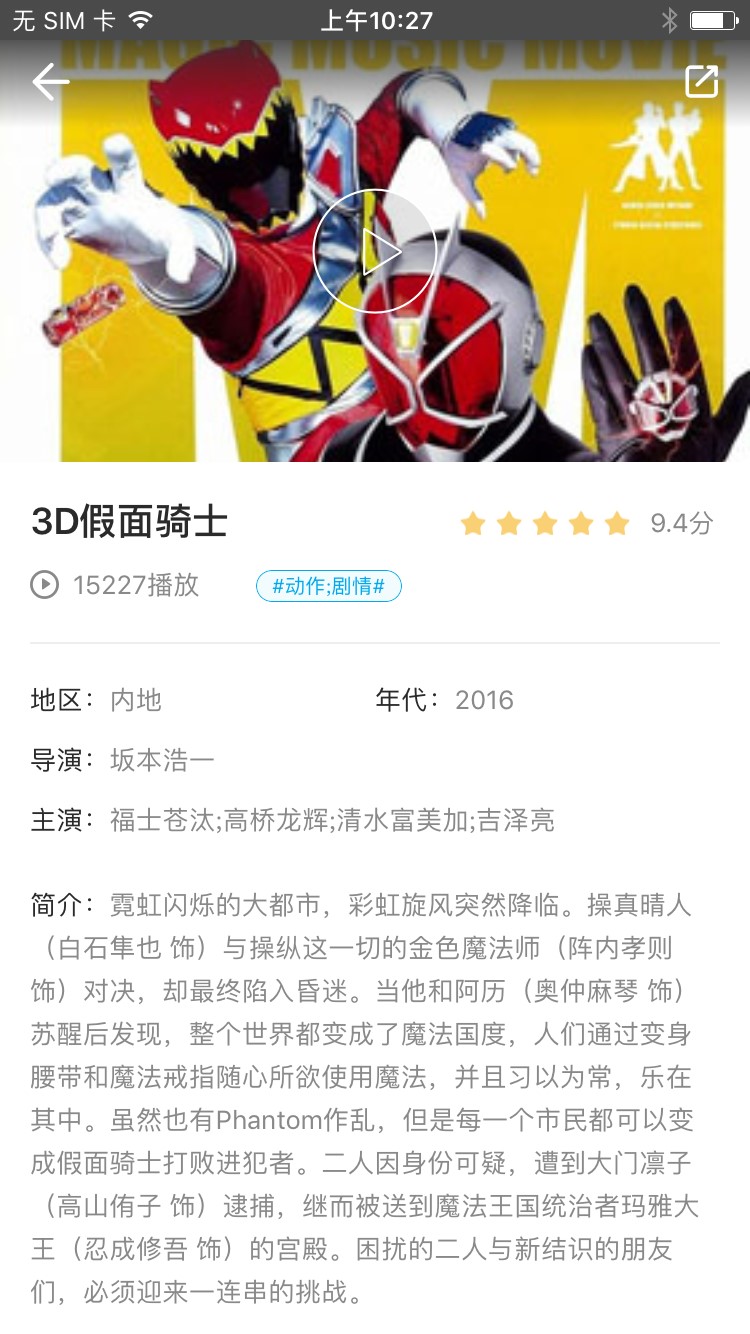750x1334 pixels.
Task: Play the 3D假面骑士 video
Action: point(375,252)
